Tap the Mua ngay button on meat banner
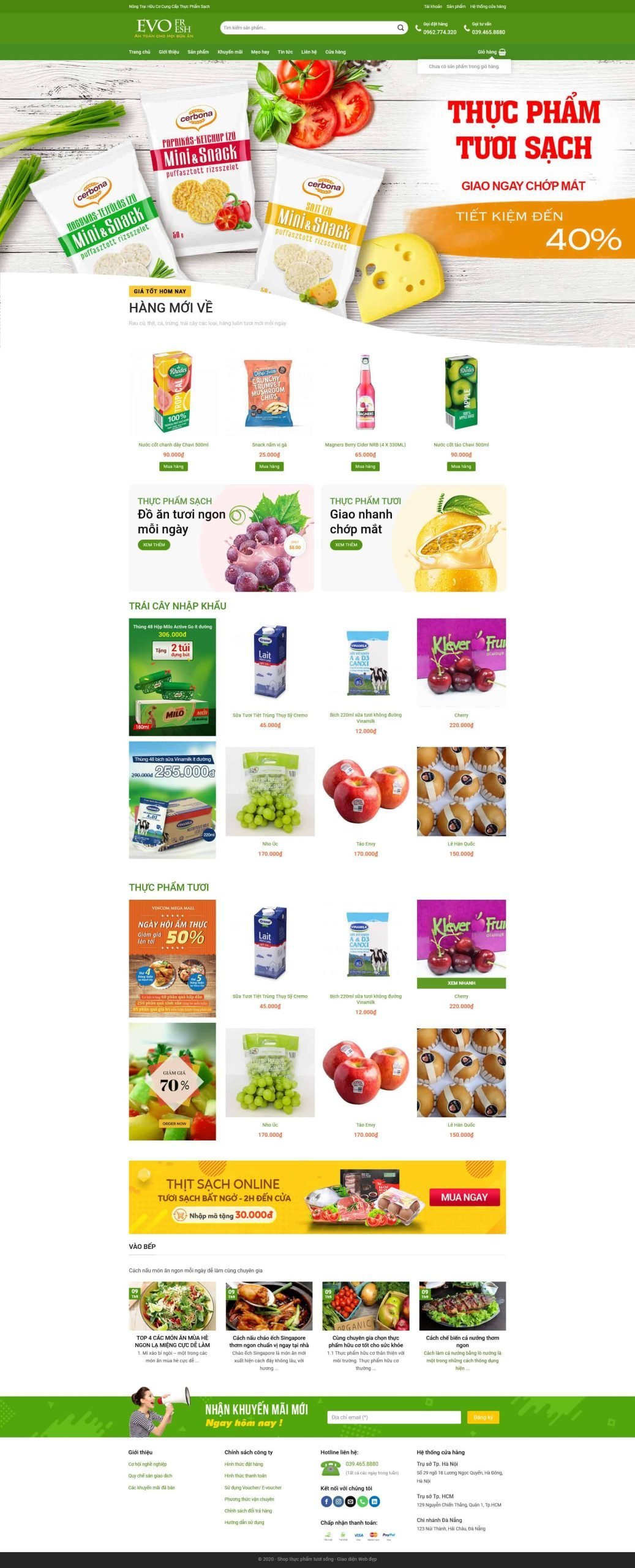The width and height of the screenshot is (635, 1568). coord(464,1197)
